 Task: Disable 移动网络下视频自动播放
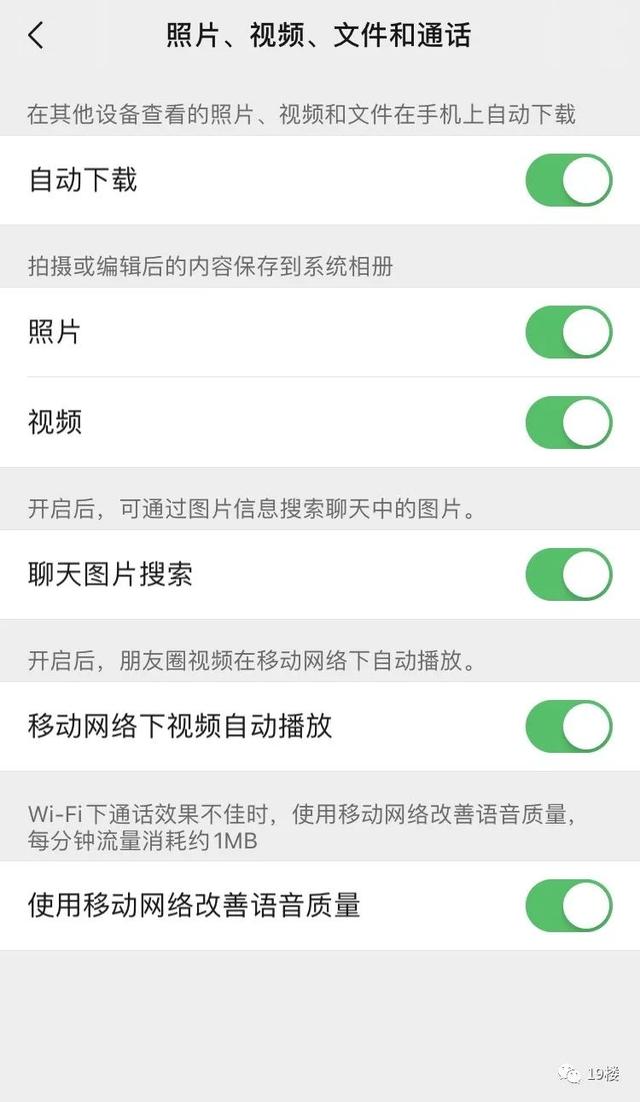(568, 726)
